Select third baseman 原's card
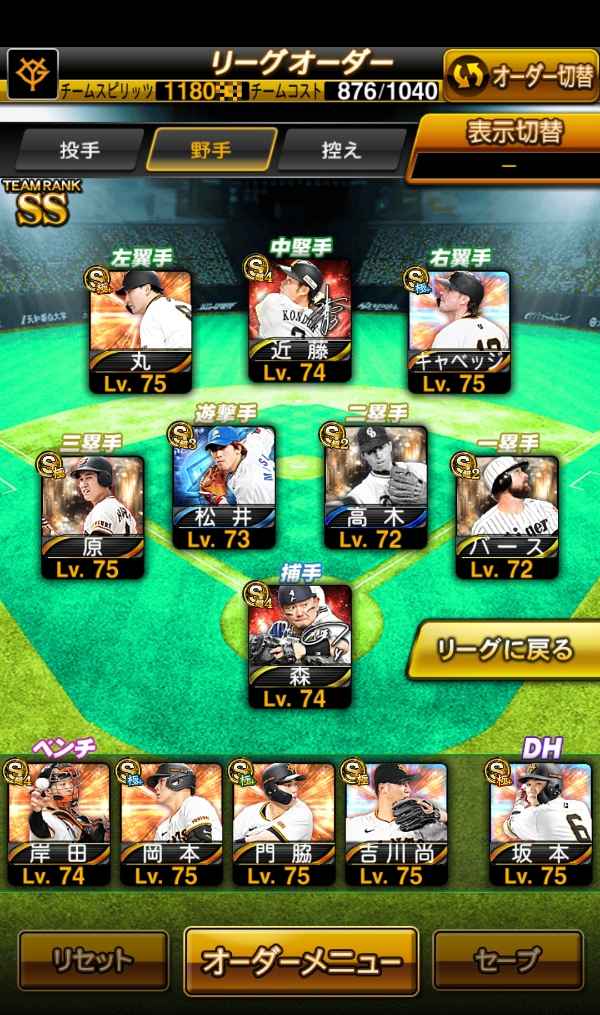The image size is (600, 1015). pyautogui.click(x=93, y=515)
